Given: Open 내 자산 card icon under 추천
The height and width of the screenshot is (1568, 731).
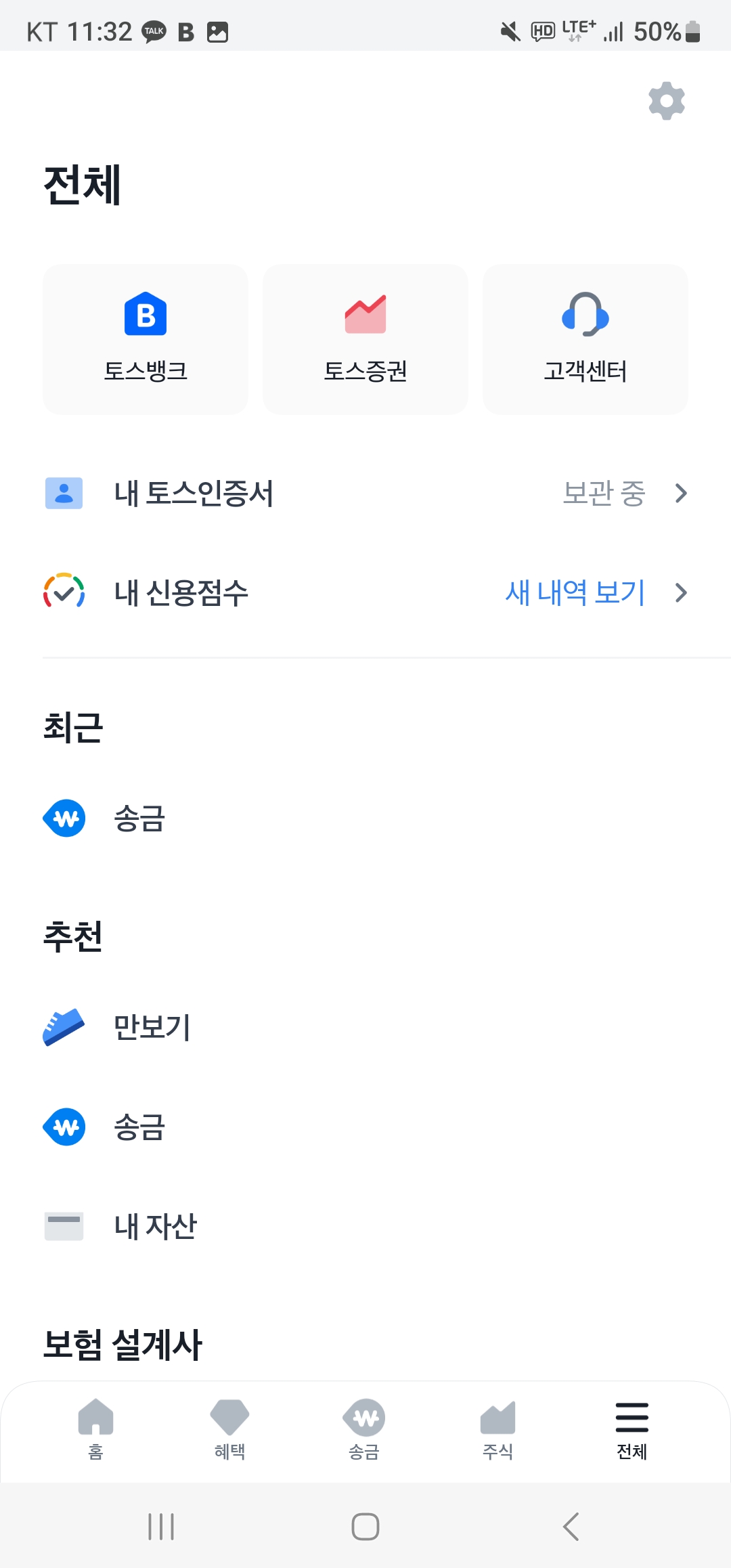Looking at the screenshot, I should point(64,1227).
